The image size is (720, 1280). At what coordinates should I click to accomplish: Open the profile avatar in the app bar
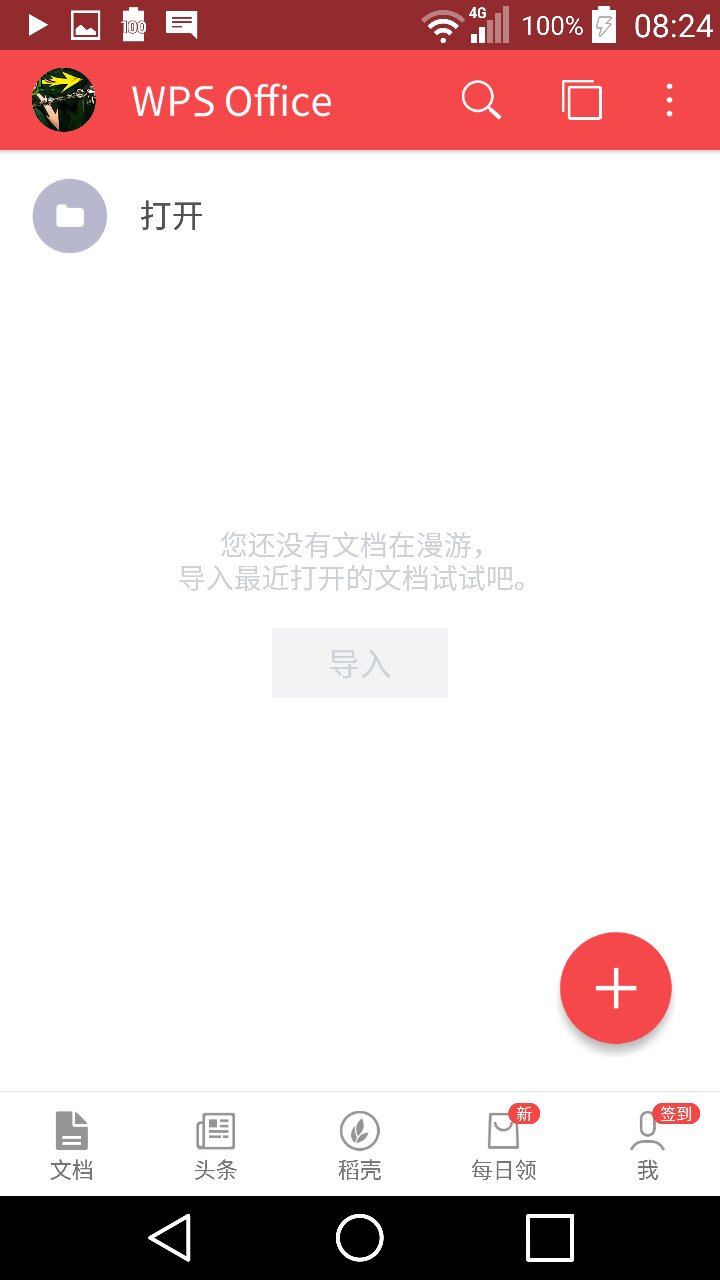[x=64, y=100]
